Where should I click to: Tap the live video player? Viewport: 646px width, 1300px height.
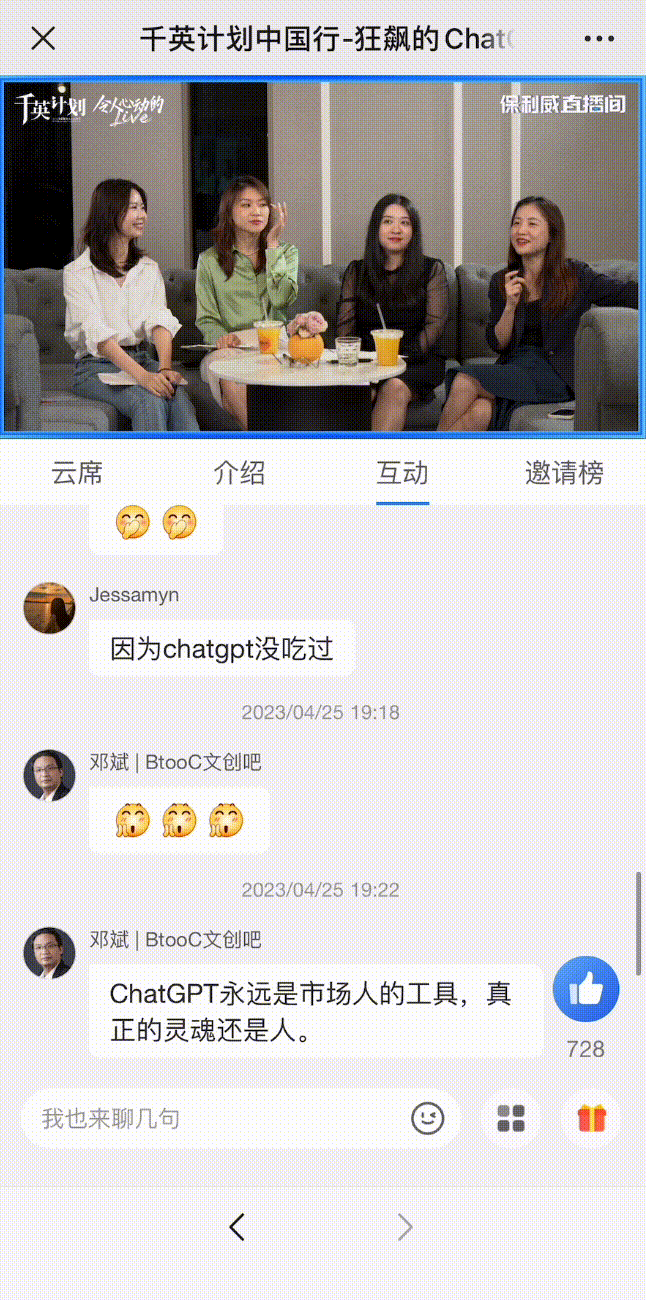pos(322,258)
